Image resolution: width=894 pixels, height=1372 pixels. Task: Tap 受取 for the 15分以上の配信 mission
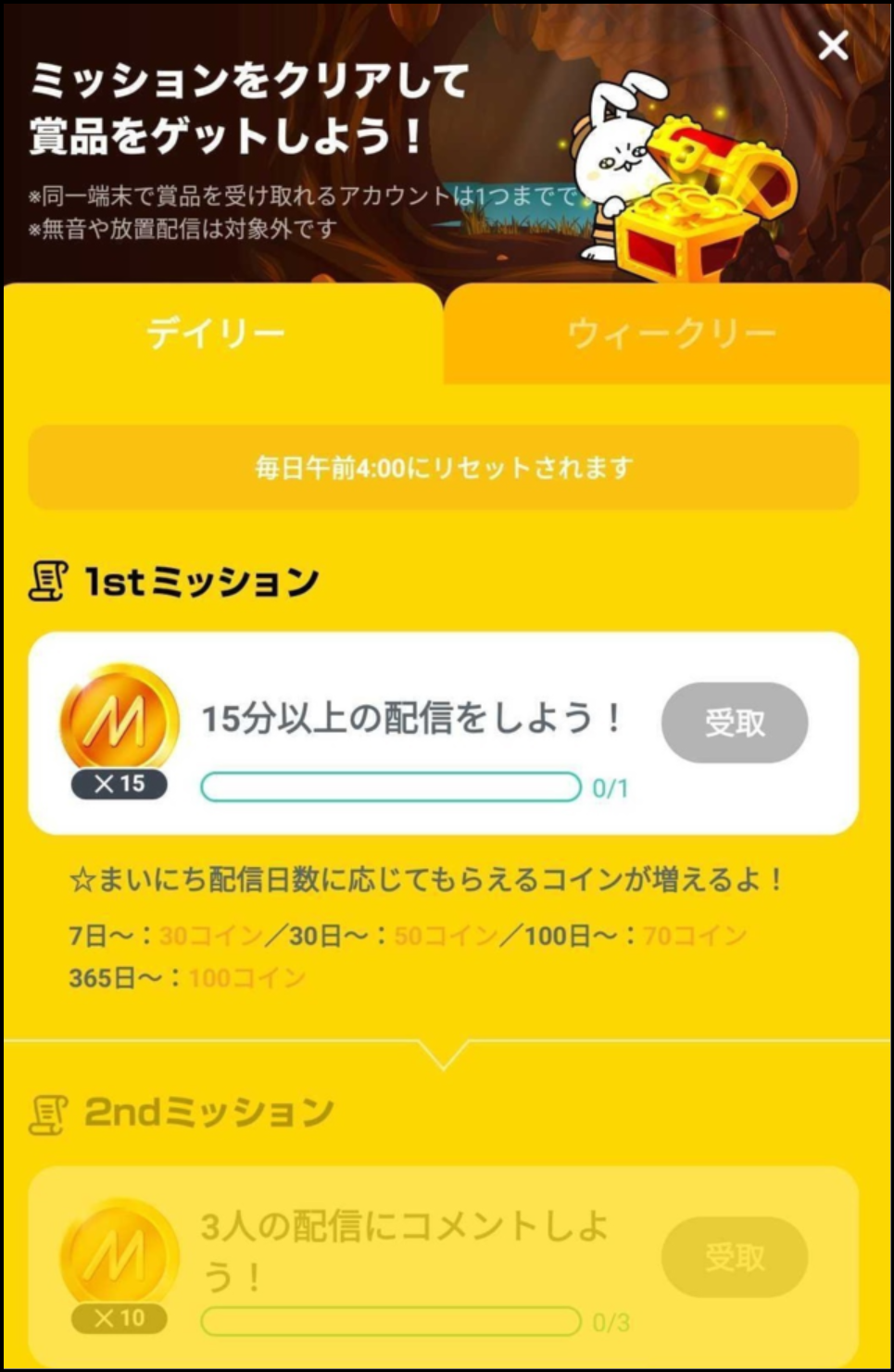coord(734,723)
